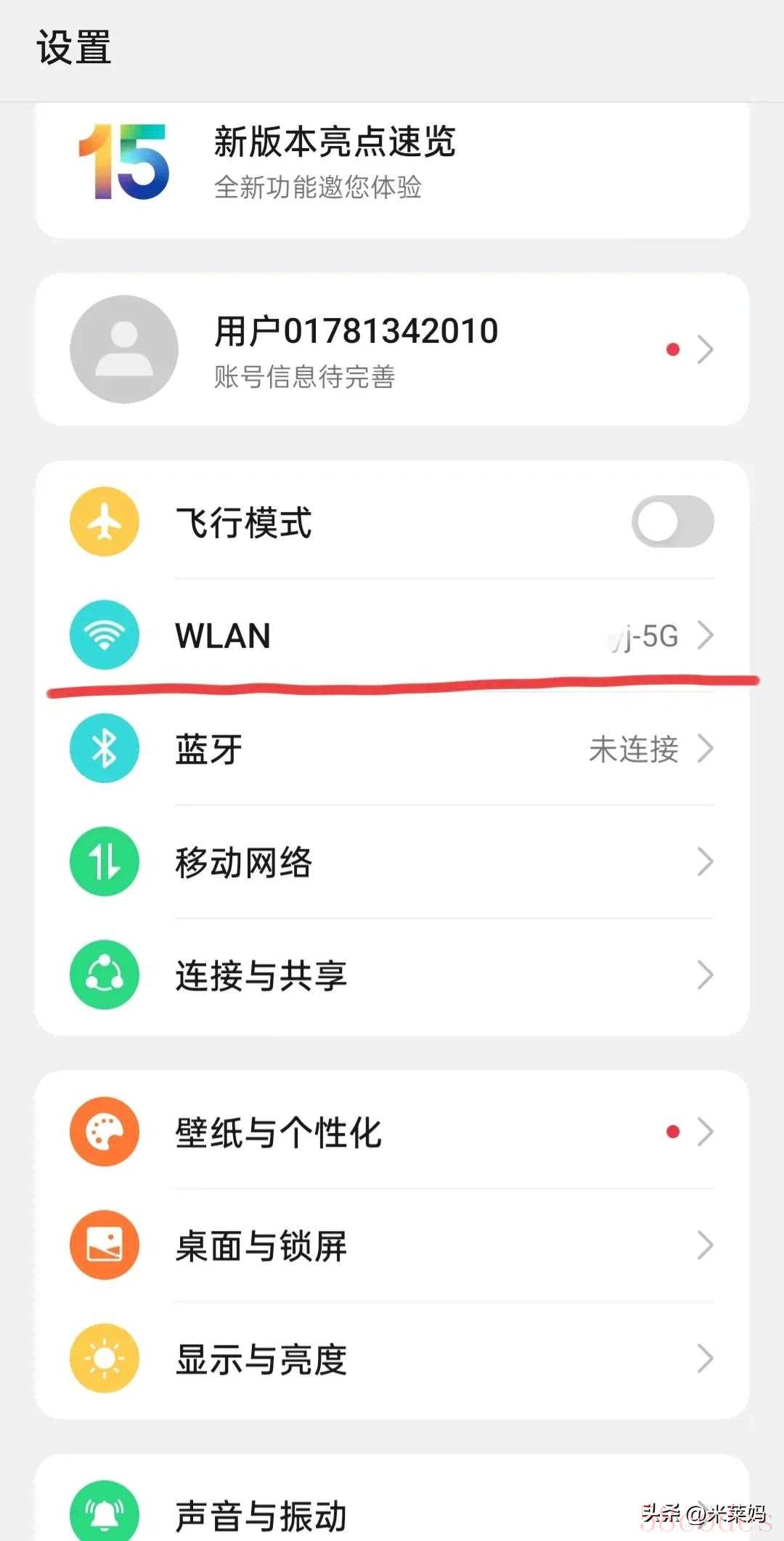Toggle 飞行模式 switch
Viewport: 784px width, 1541px height.
[672, 521]
